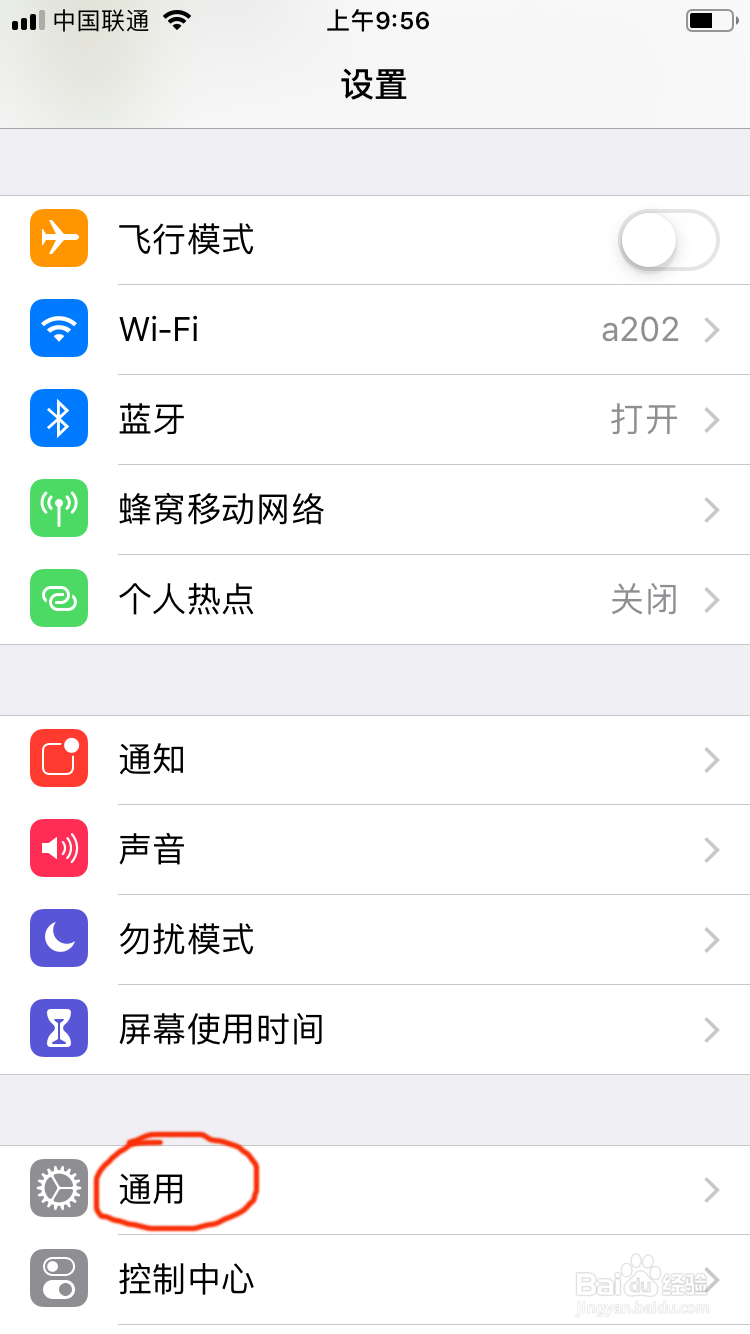Expand 蓝牙 settings with the chevron
Screen dimensions: 750x1334
pos(712,420)
